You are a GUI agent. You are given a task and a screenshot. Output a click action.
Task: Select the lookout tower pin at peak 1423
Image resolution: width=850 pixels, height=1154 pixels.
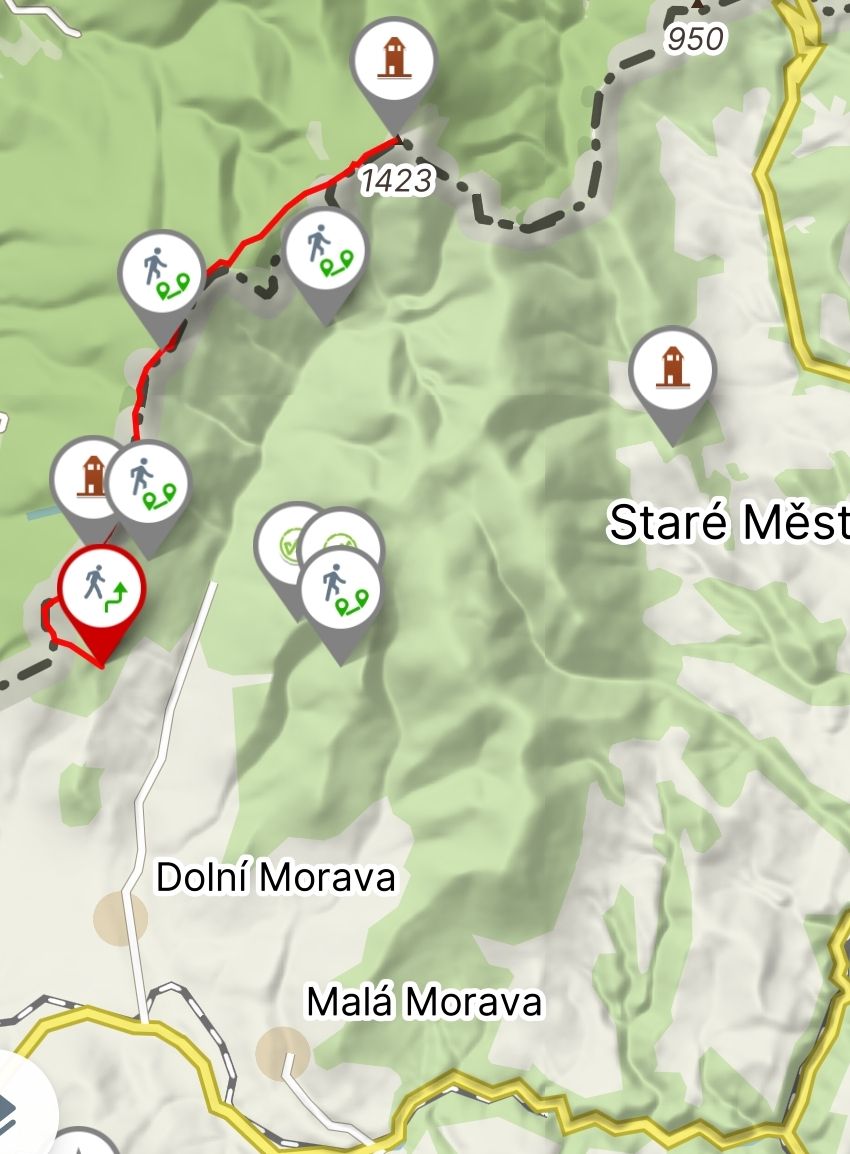pos(393,60)
